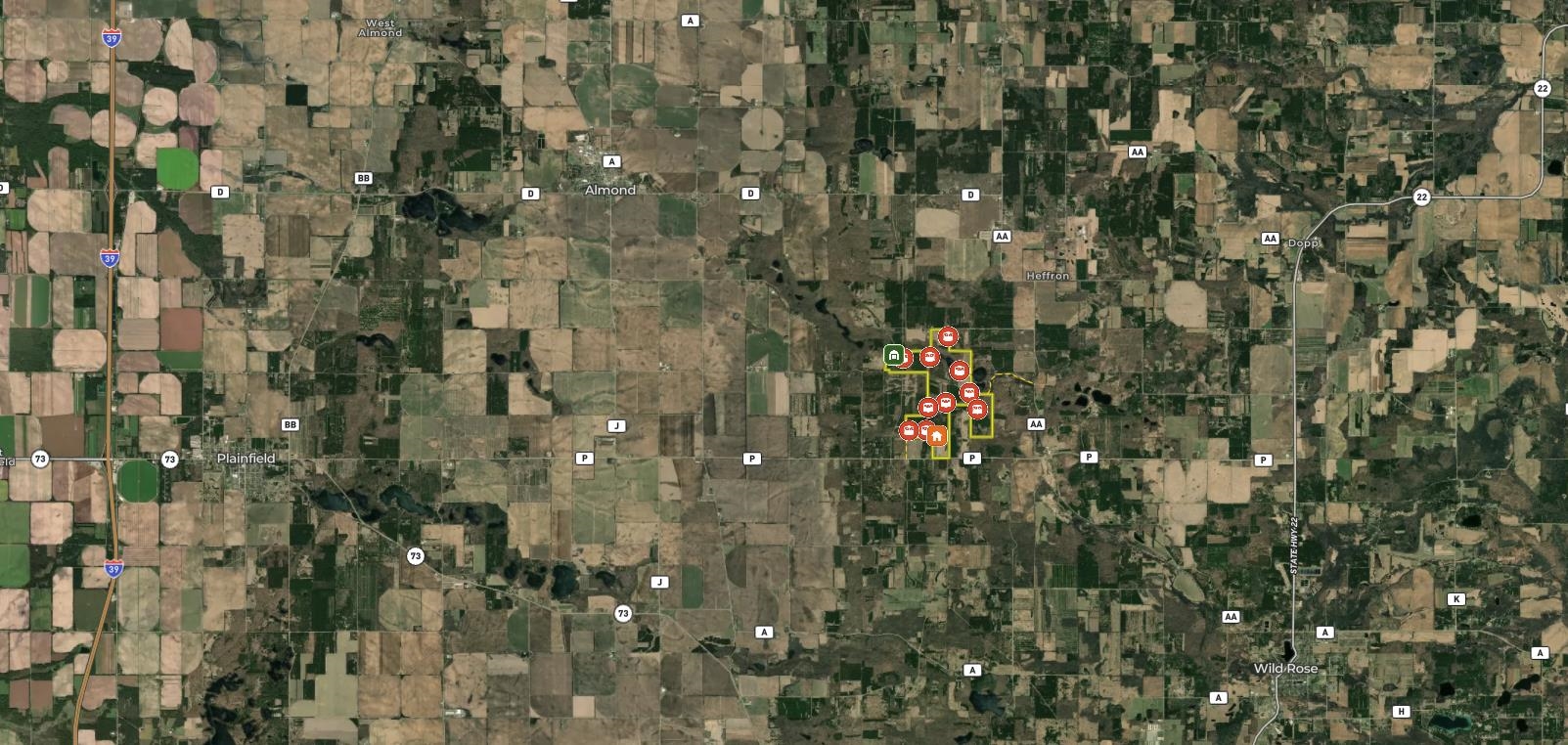Image resolution: width=1568 pixels, height=745 pixels.
Task: Open the orange house marker
Action: coord(936,436)
